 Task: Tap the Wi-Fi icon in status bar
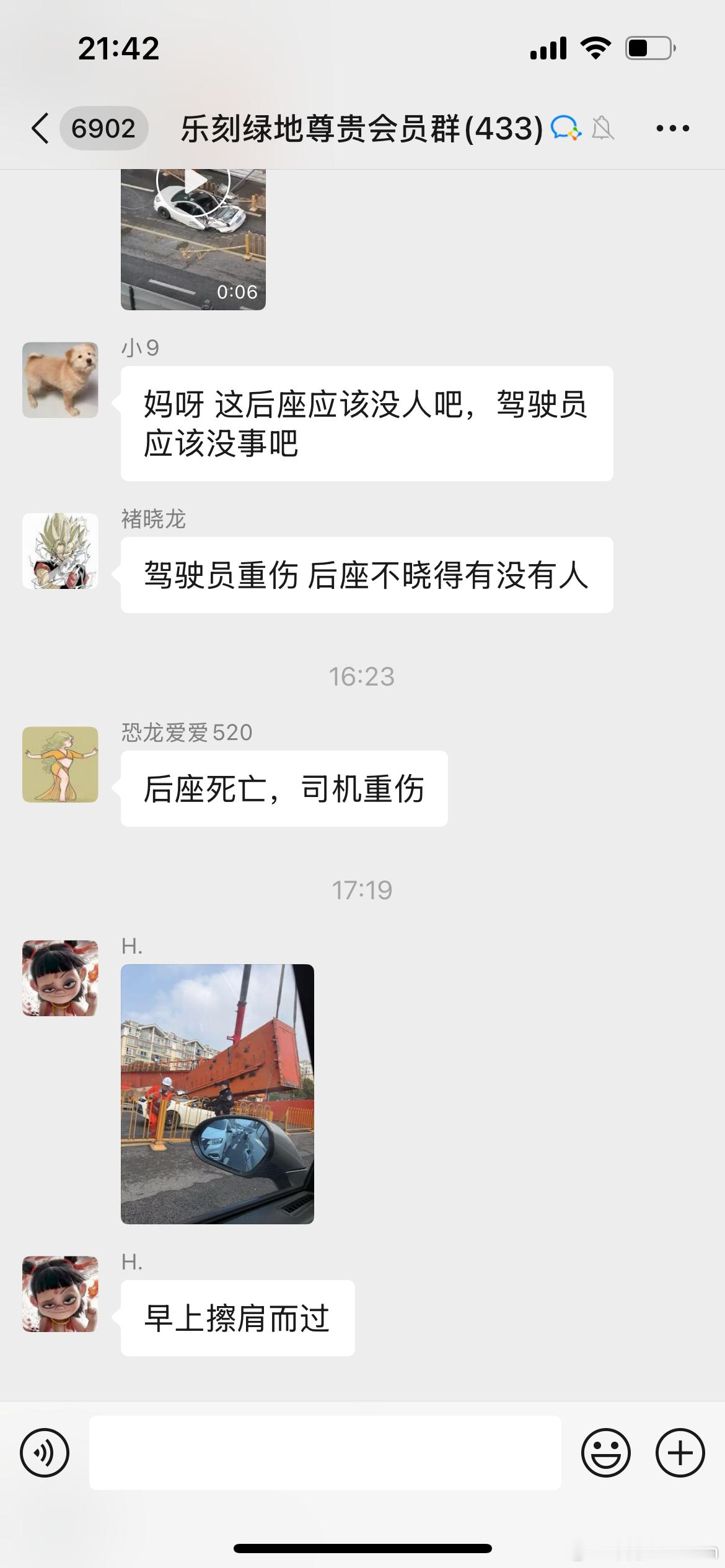595,47
